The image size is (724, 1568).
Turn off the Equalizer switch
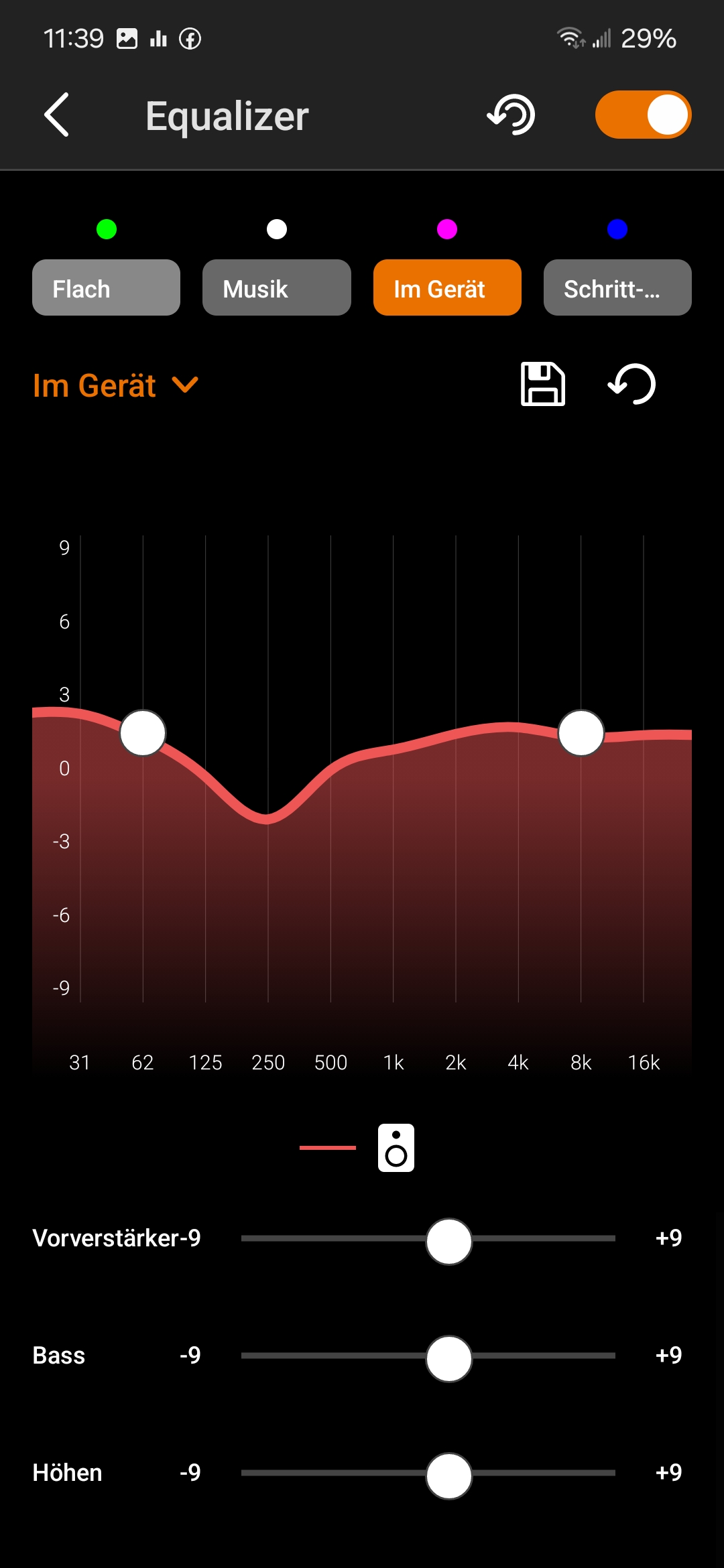(643, 115)
